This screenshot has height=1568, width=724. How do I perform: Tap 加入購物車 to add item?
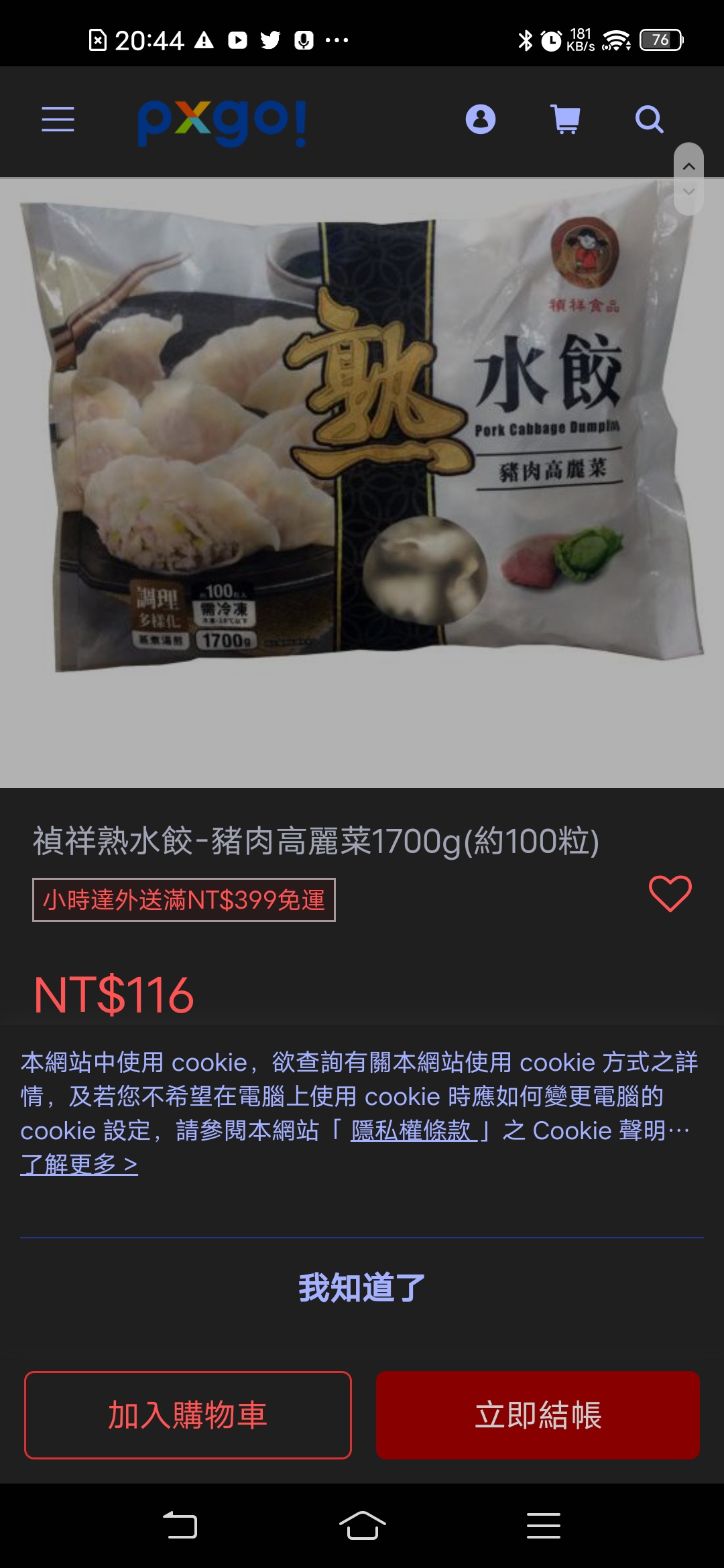click(x=188, y=1415)
